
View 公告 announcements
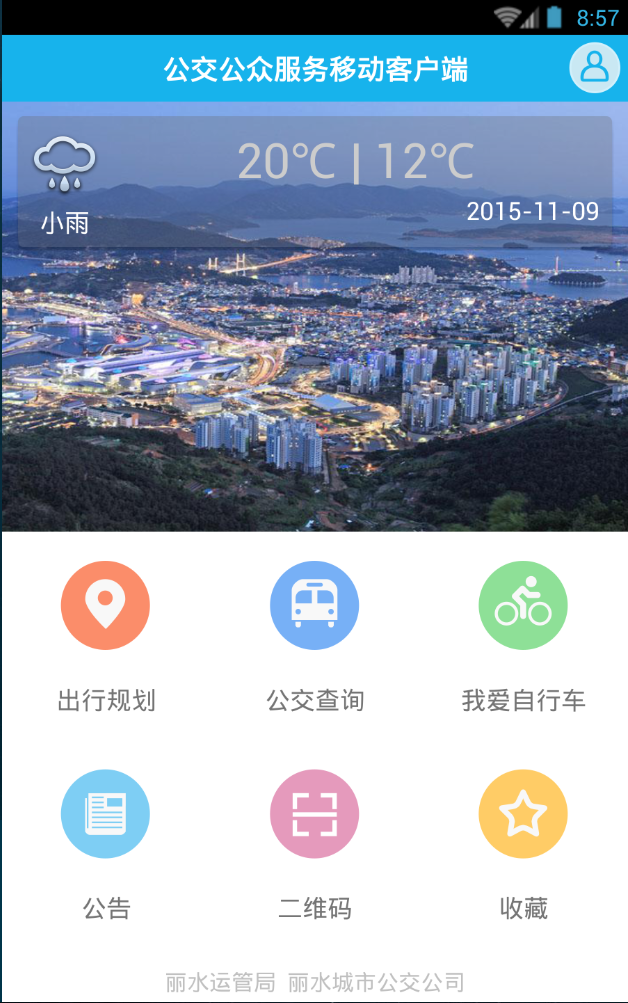tap(105, 814)
